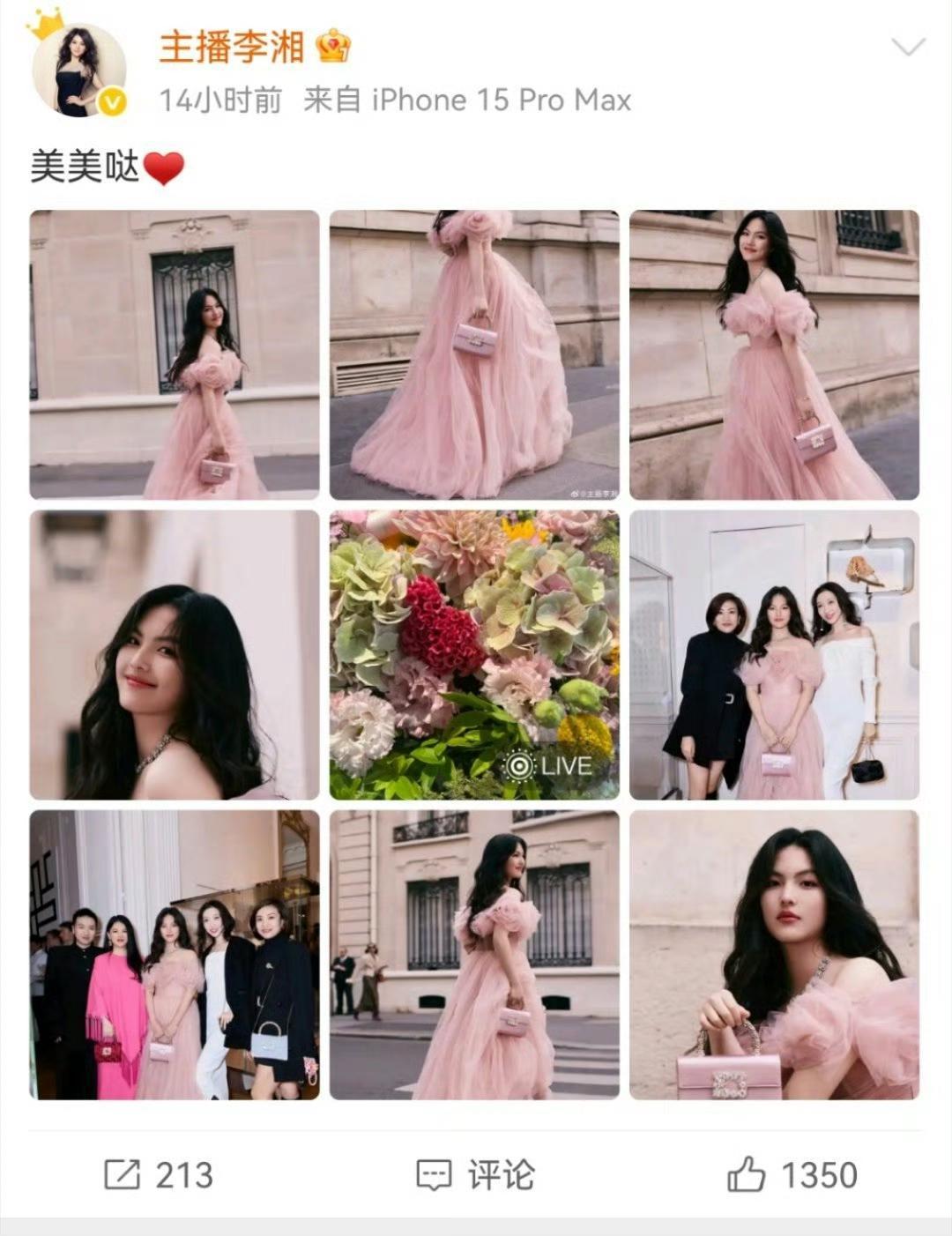
Task: Open 主播李湘's profile avatar
Action: (78, 71)
